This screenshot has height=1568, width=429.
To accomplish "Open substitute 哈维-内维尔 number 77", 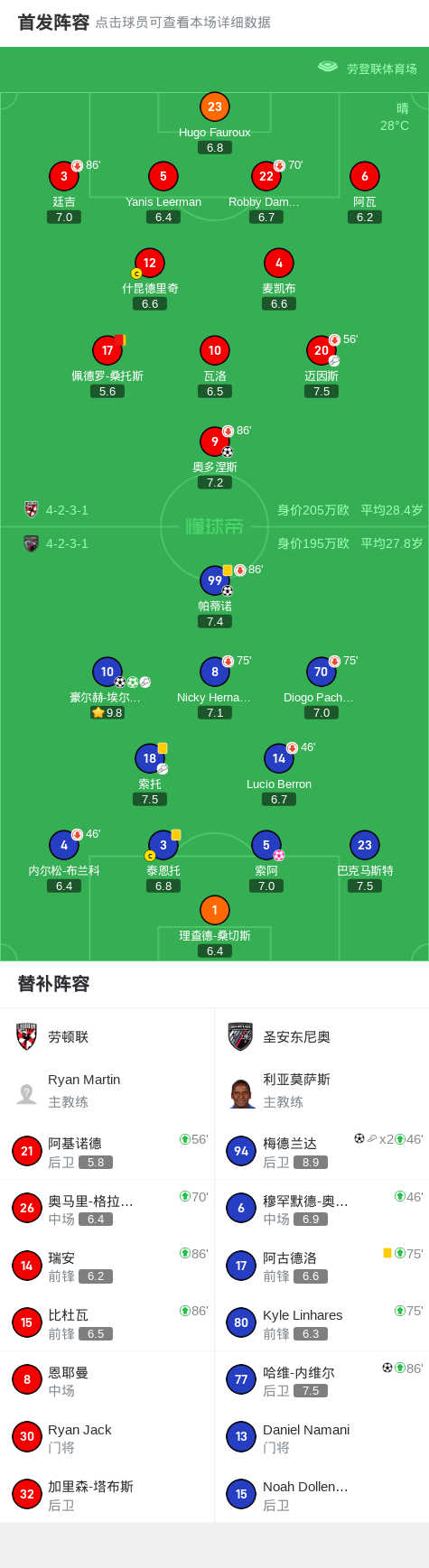I will (322, 1380).
